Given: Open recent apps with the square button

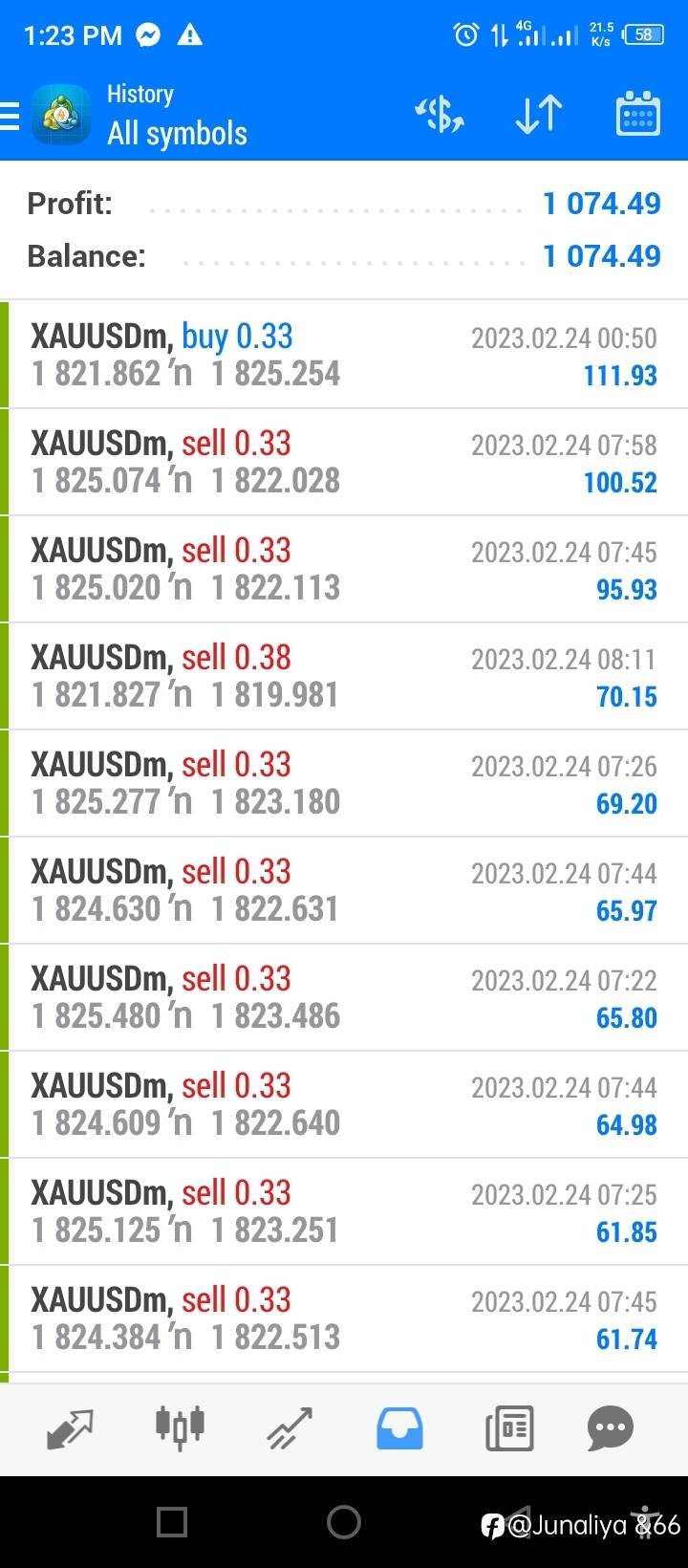Looking at the screenshot, I should point(172,1522).
